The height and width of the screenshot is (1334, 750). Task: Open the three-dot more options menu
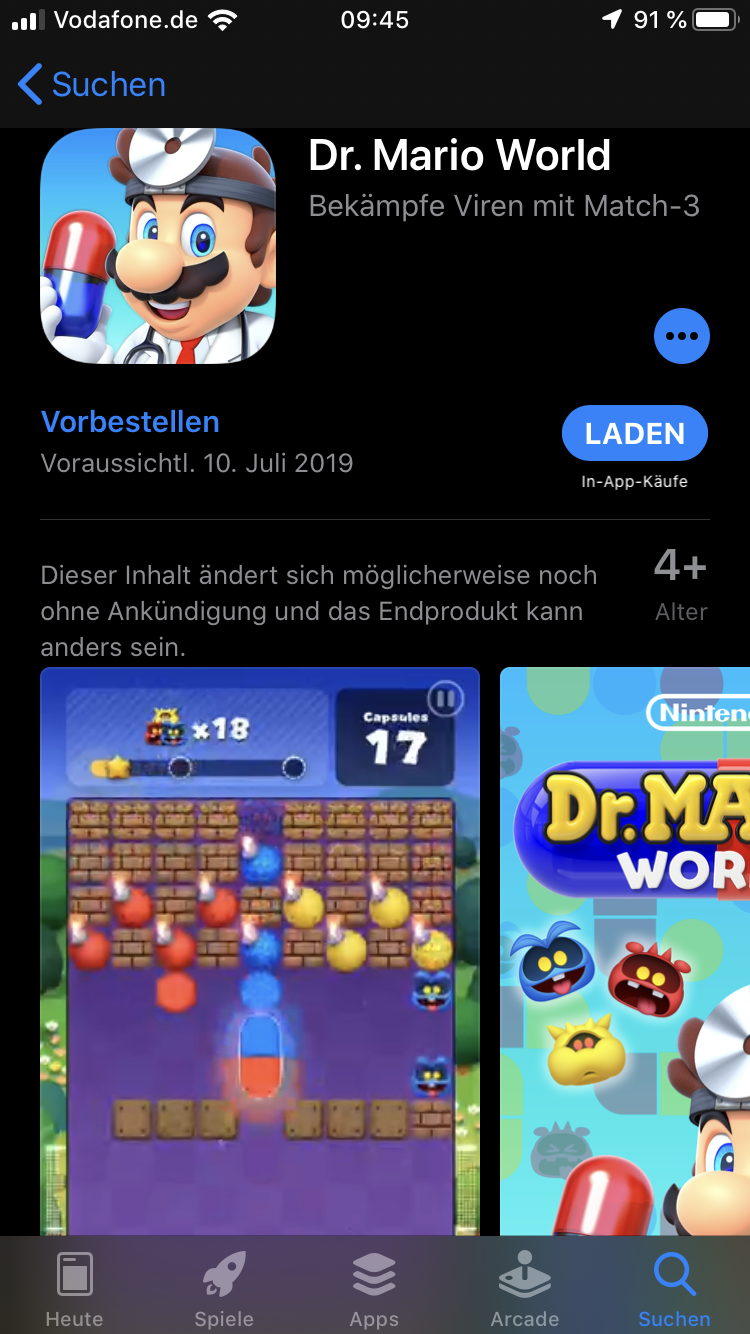coord(682,336)
